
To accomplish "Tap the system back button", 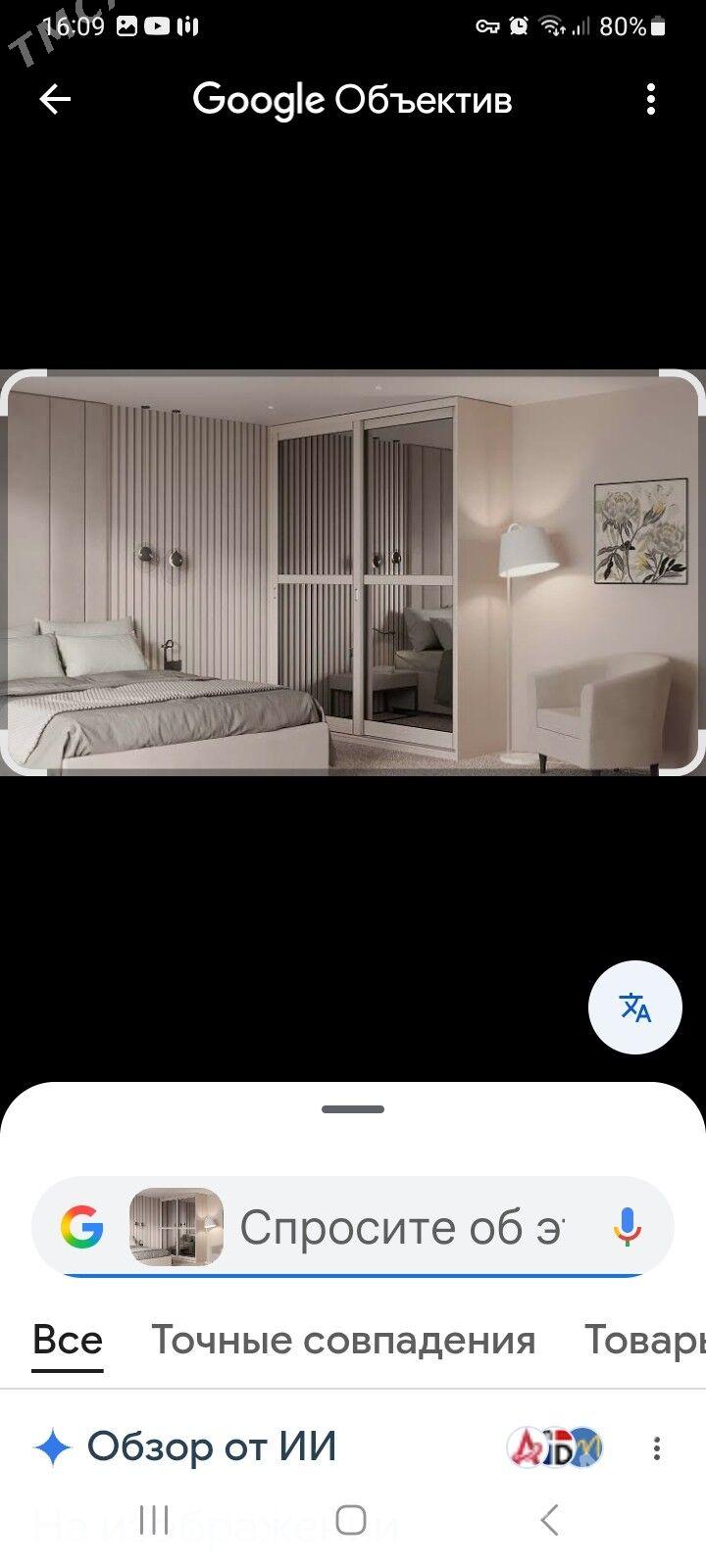I will (x=549, y=1520).
